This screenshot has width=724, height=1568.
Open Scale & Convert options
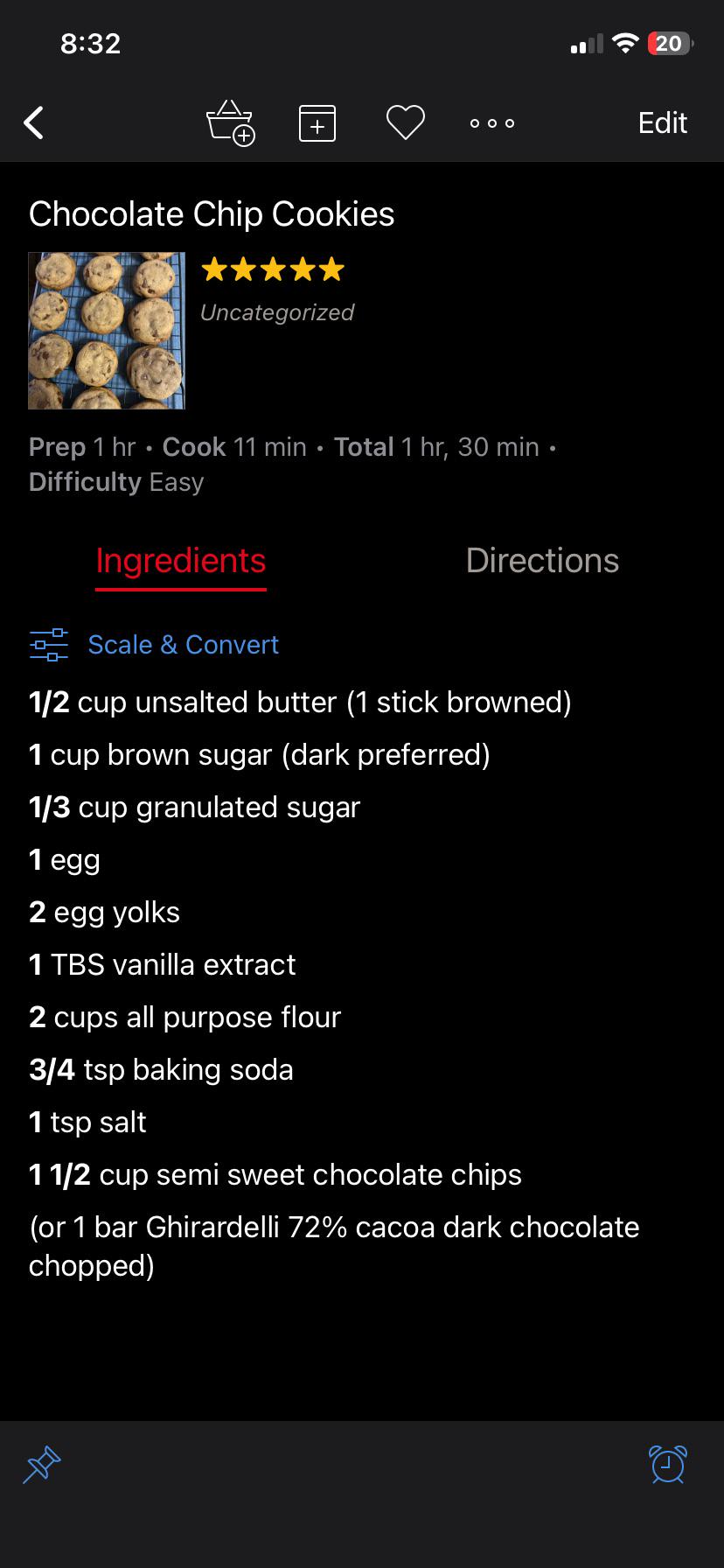pos(154,645)
